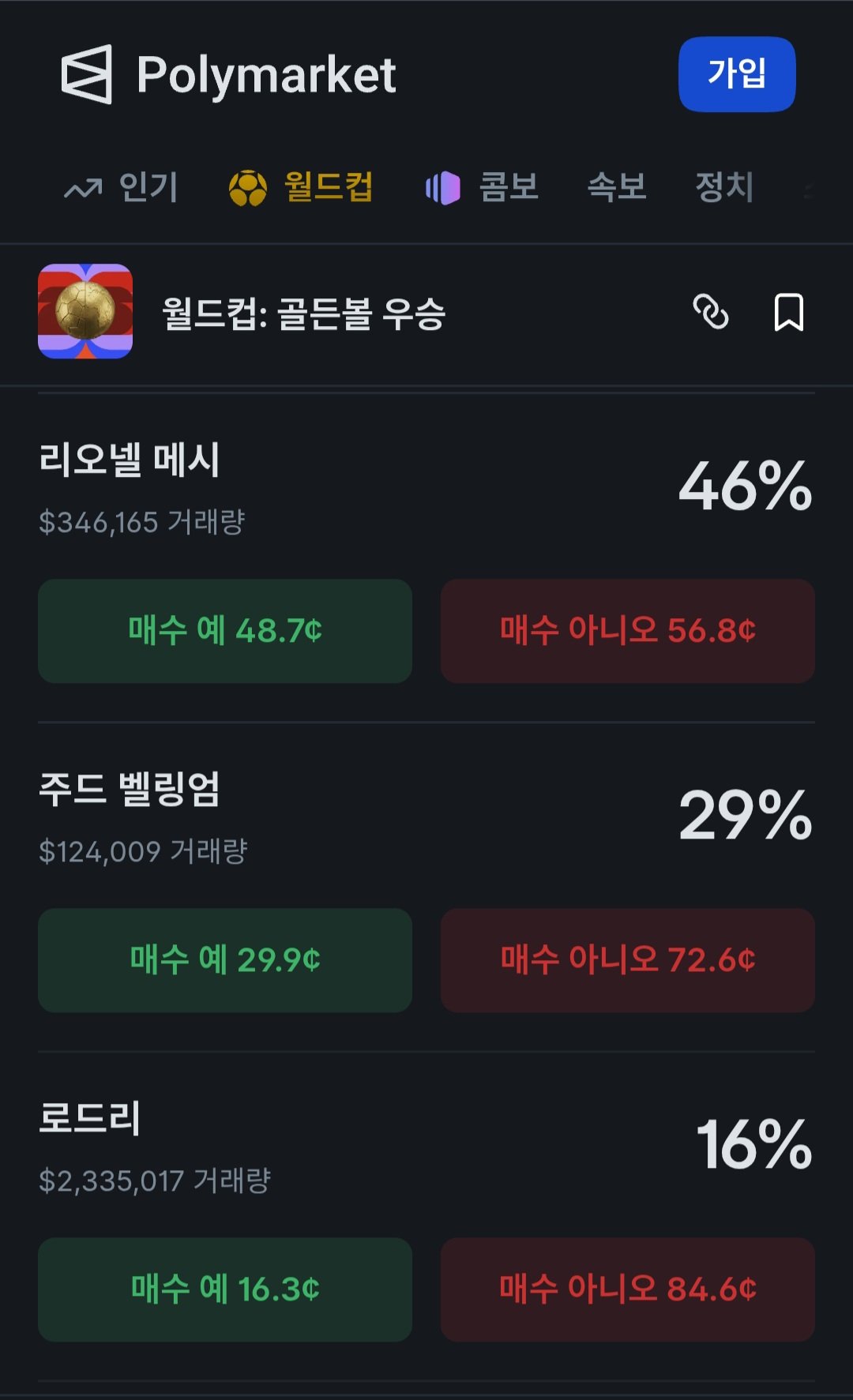The height and width of the screenshot is (1400, 853).
Task: Buy No on 리오넬 메시 at 56.8¢
Action: point(628,631)
